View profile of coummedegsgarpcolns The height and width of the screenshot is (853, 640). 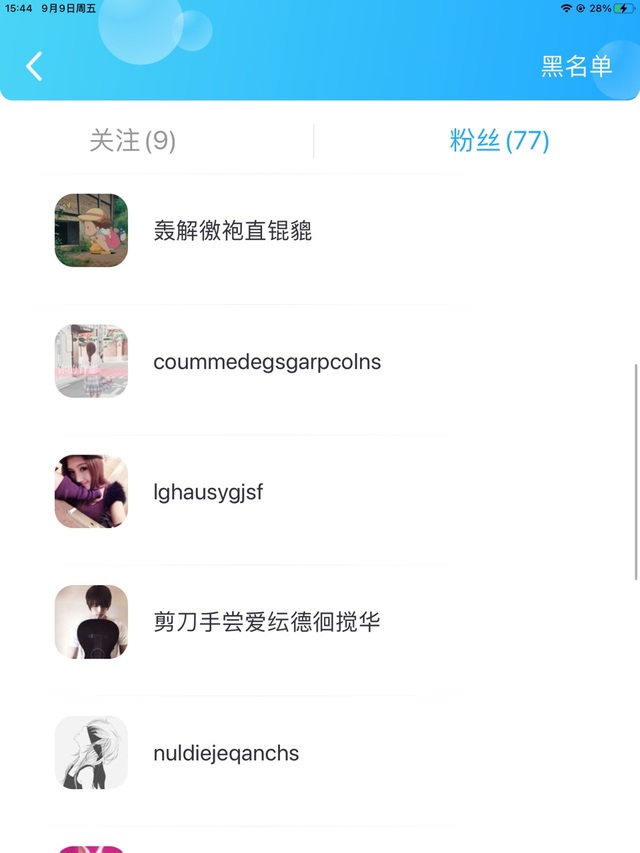pyautogui.click(x=320, y=361)
